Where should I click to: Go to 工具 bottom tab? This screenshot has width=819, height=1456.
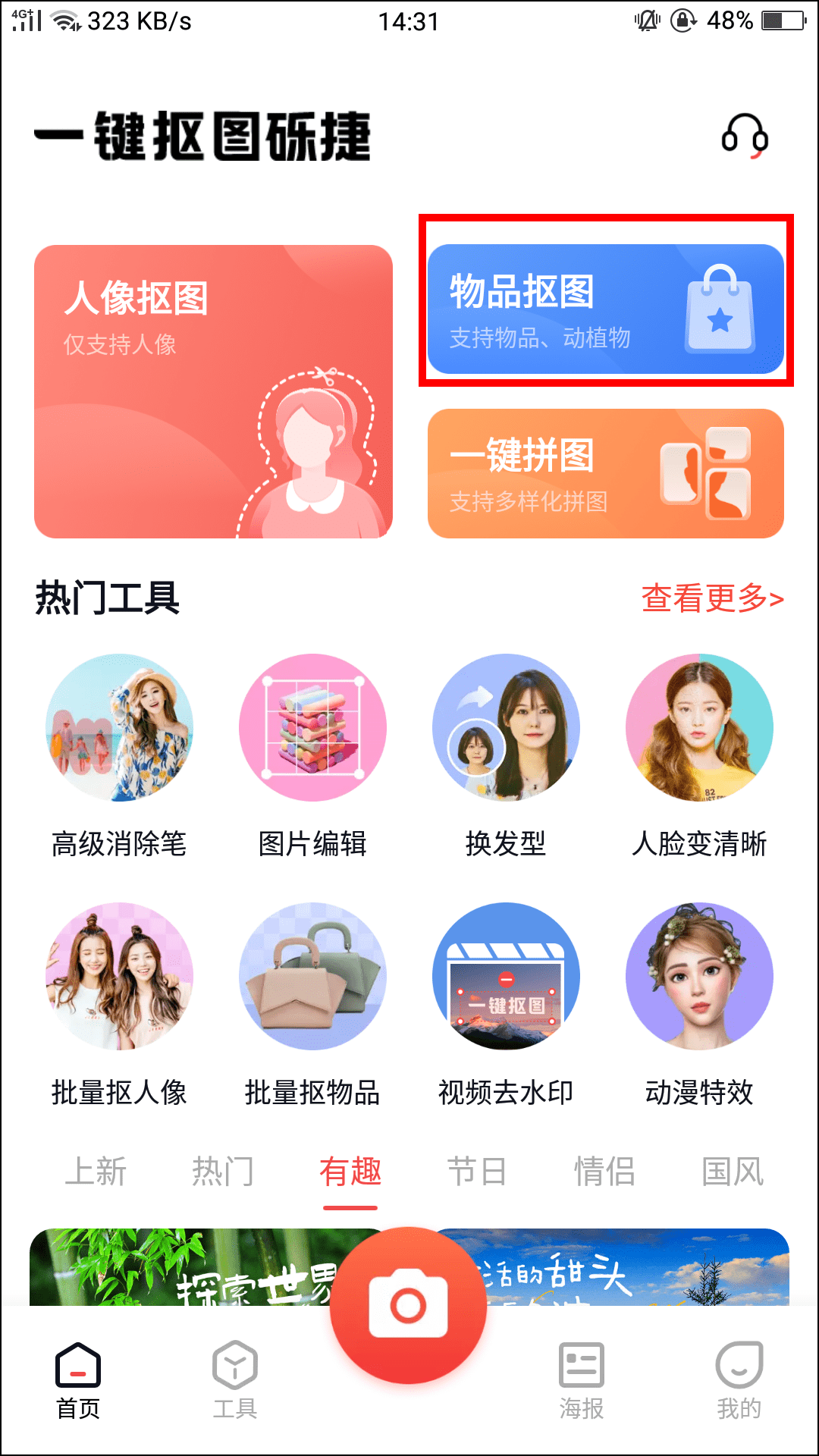235,1380
